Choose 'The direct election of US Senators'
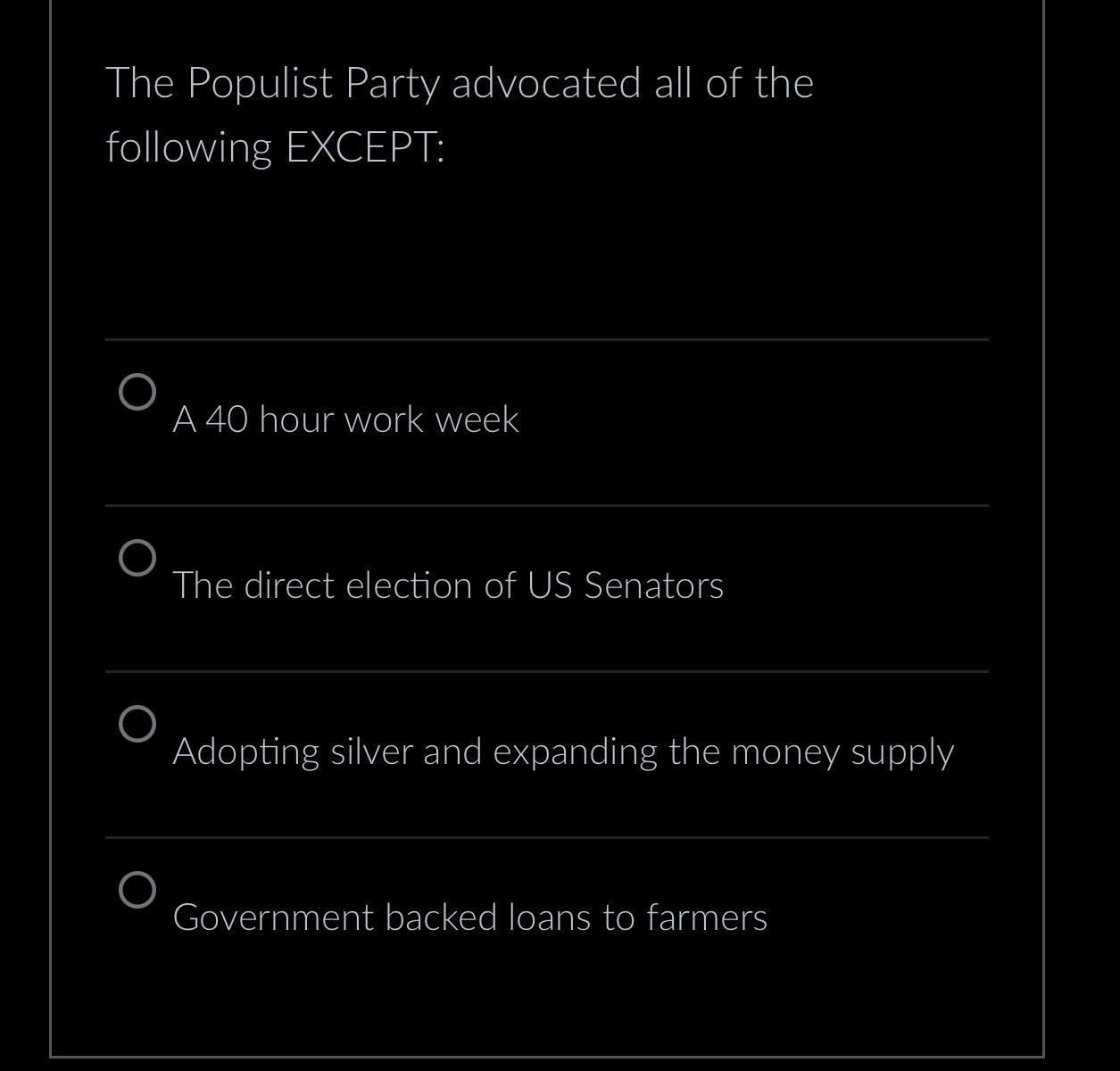Viewport: 1120px width, 1071px height. (x=137, y=558)
